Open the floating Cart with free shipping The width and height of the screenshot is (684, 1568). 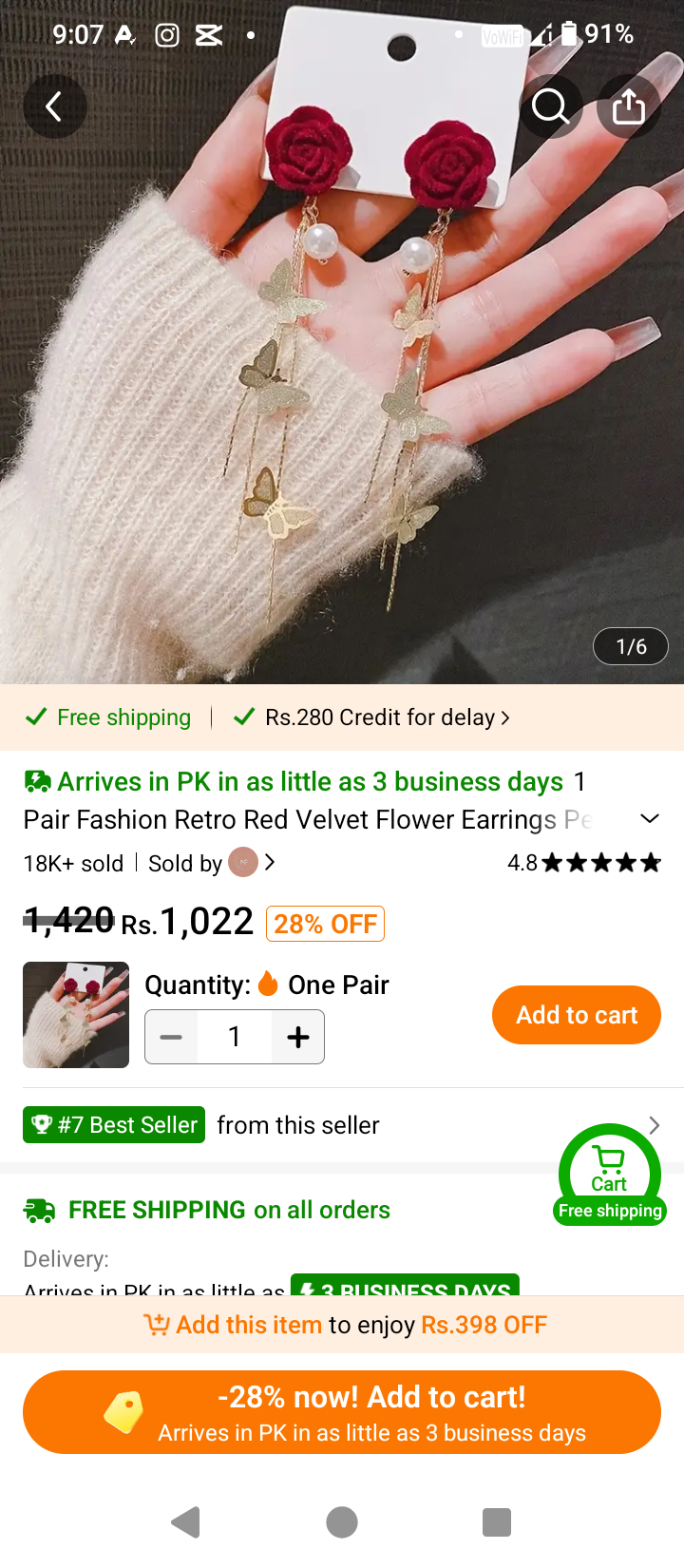pyautogui.click(x=610, y=1176)
